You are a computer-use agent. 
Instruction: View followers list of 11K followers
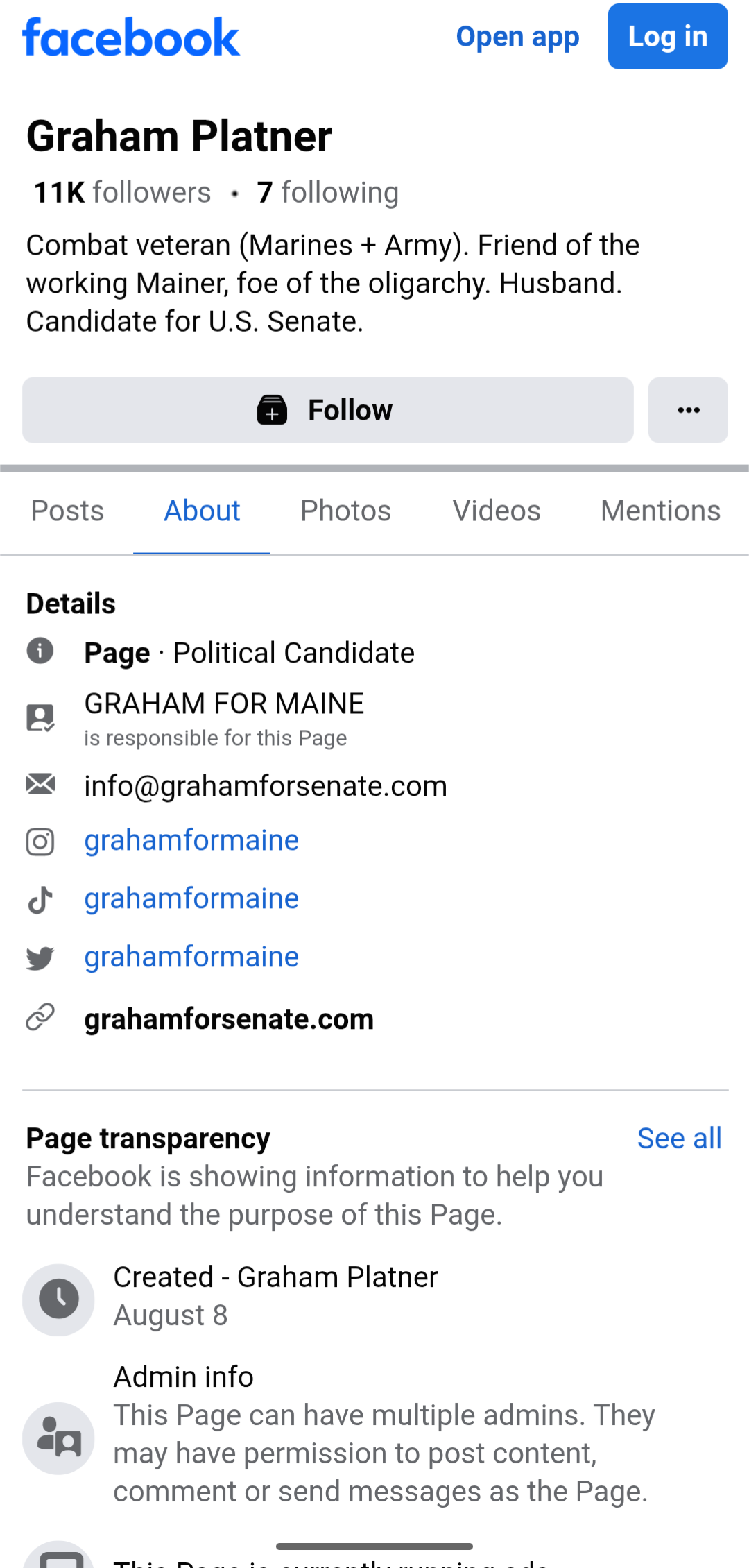tap(122, 192)
